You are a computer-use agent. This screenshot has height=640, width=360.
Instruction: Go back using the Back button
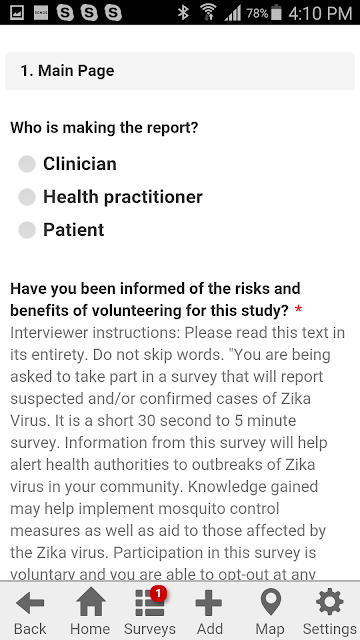coord(30,611)
